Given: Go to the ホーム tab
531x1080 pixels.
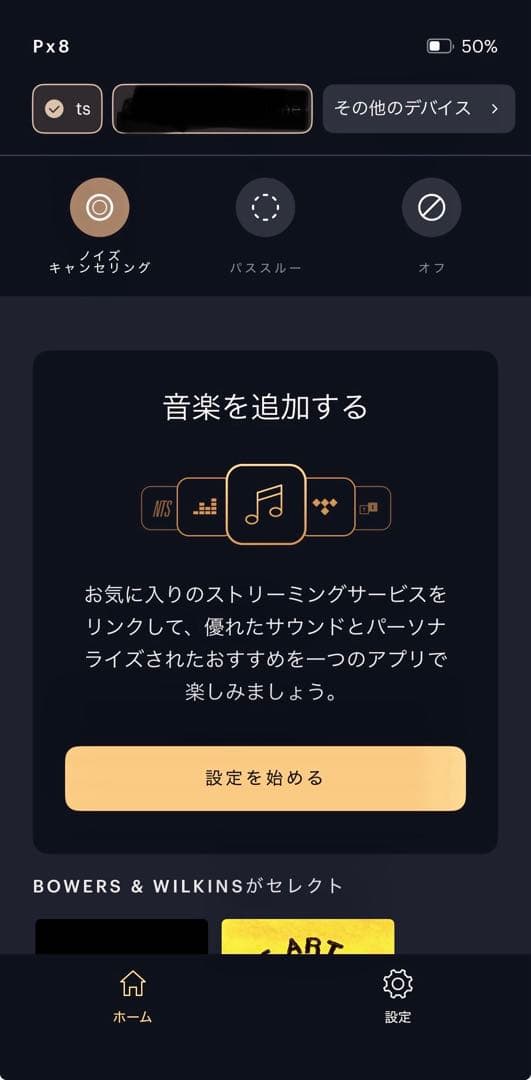Looking at the screenshot, I should 132,995.
